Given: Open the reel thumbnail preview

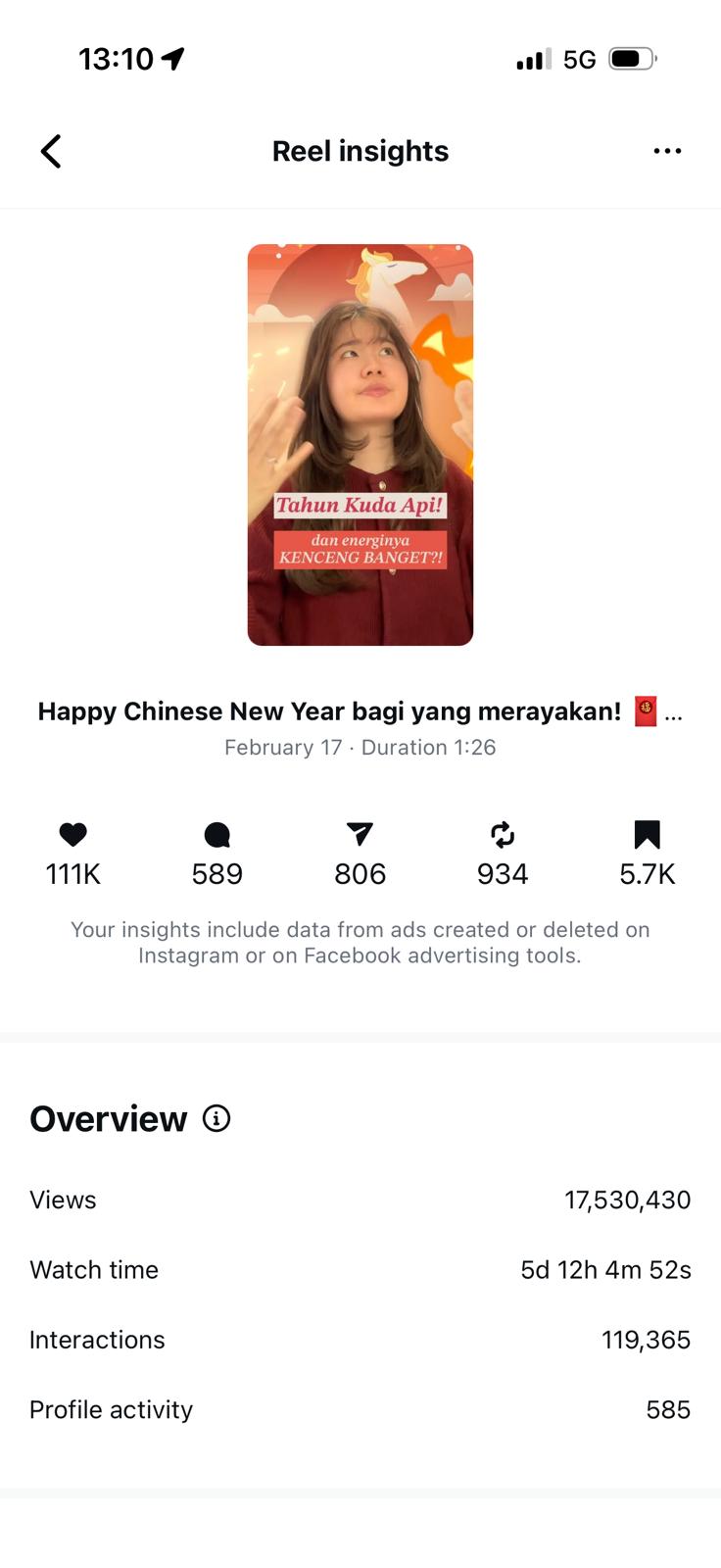Looking at the screenshot, I should pyautogui.click(x=360, y=444).
